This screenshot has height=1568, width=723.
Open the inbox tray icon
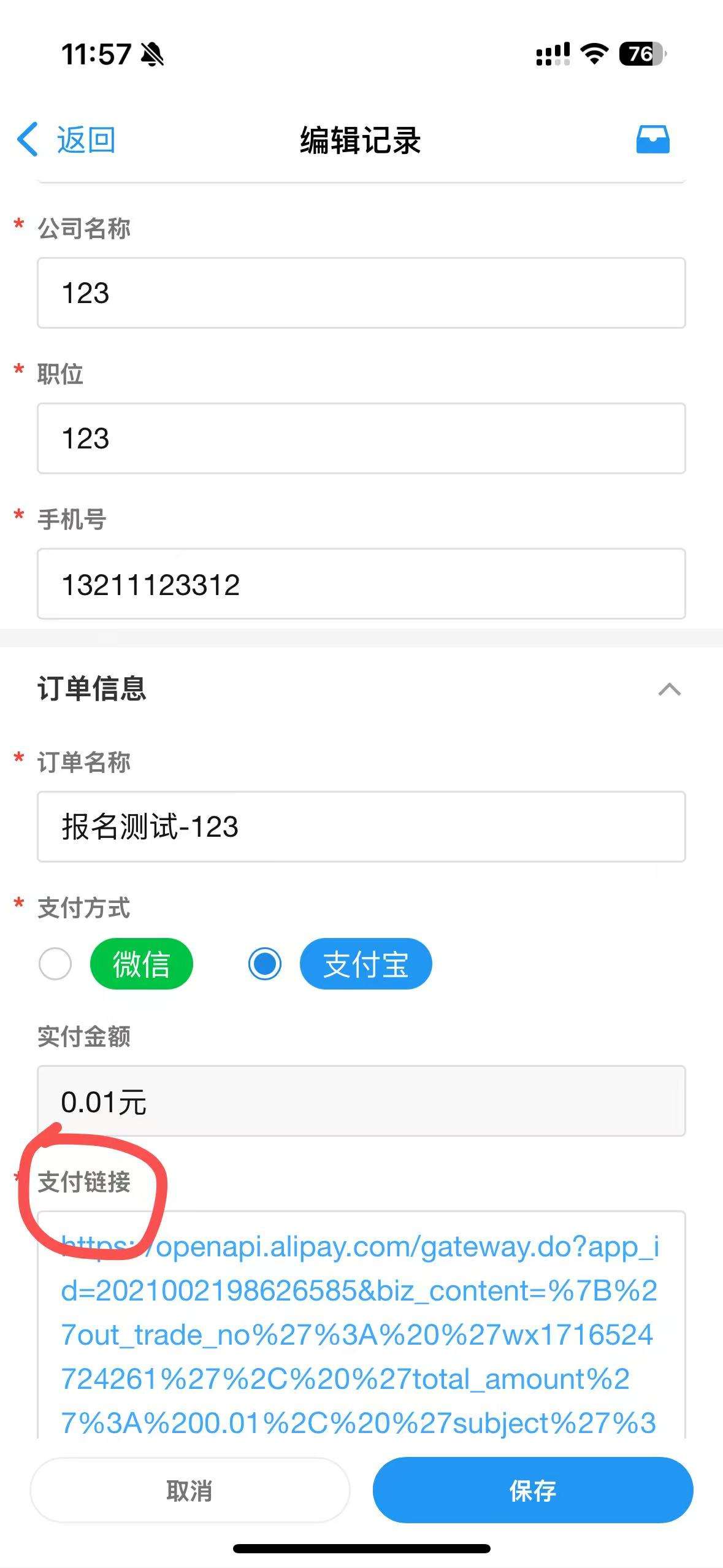pyautogui.click(x=652, y=140)
